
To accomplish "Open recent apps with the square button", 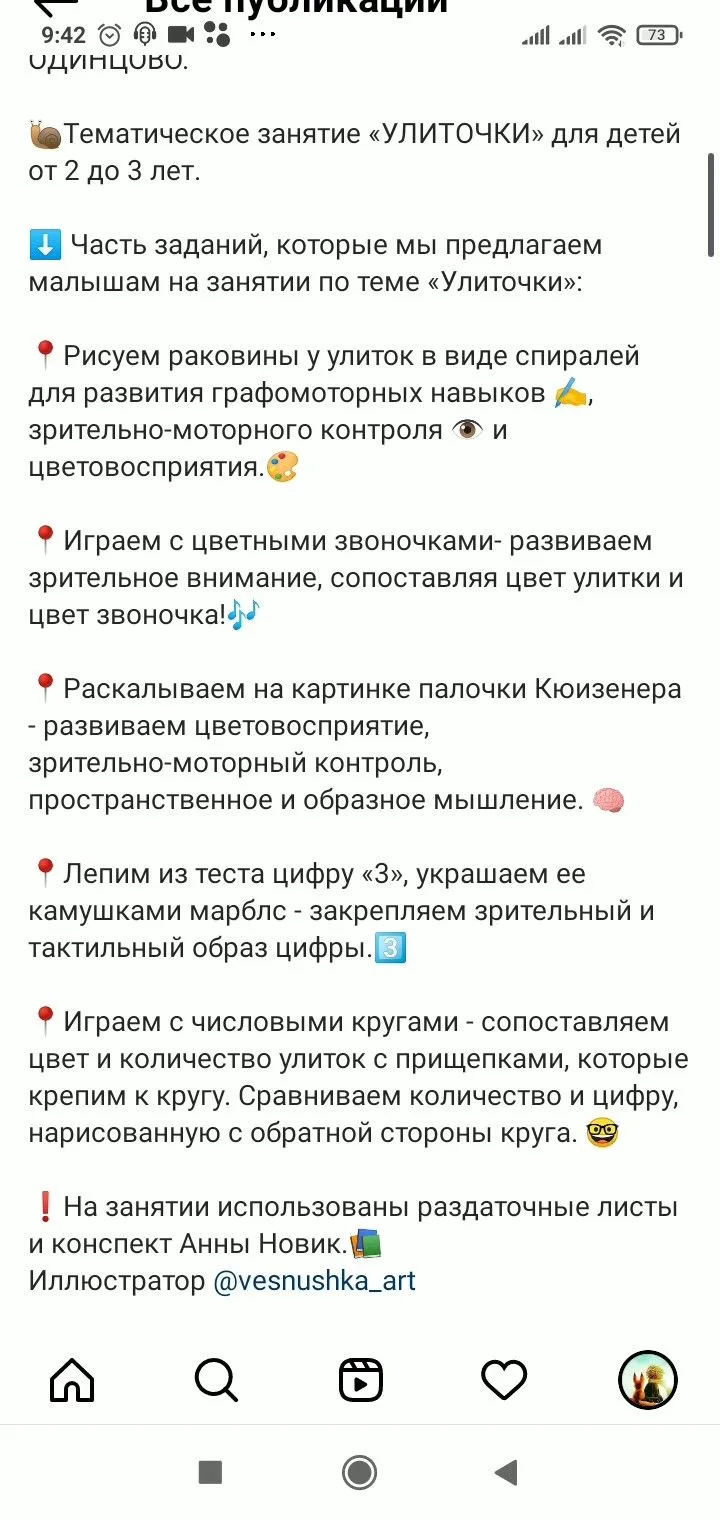I will tap(210, 1472).
